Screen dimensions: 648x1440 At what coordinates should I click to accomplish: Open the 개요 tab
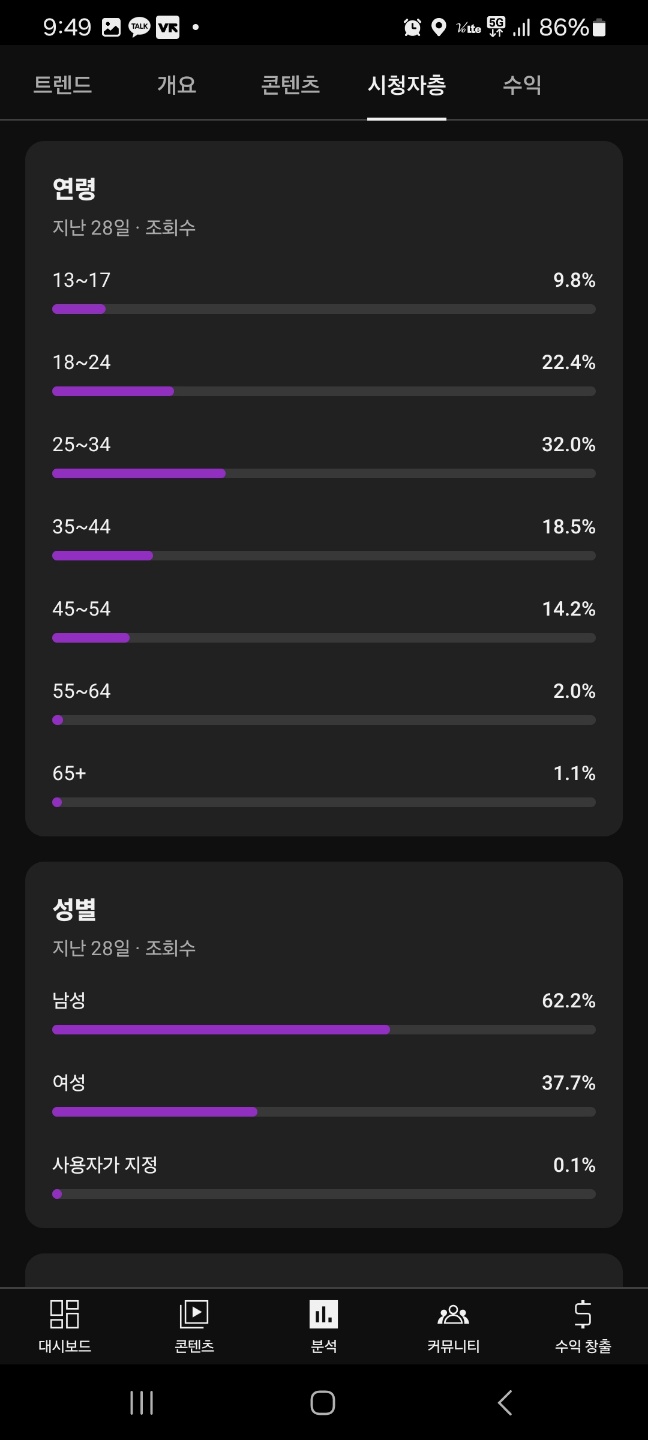(176, 85)
